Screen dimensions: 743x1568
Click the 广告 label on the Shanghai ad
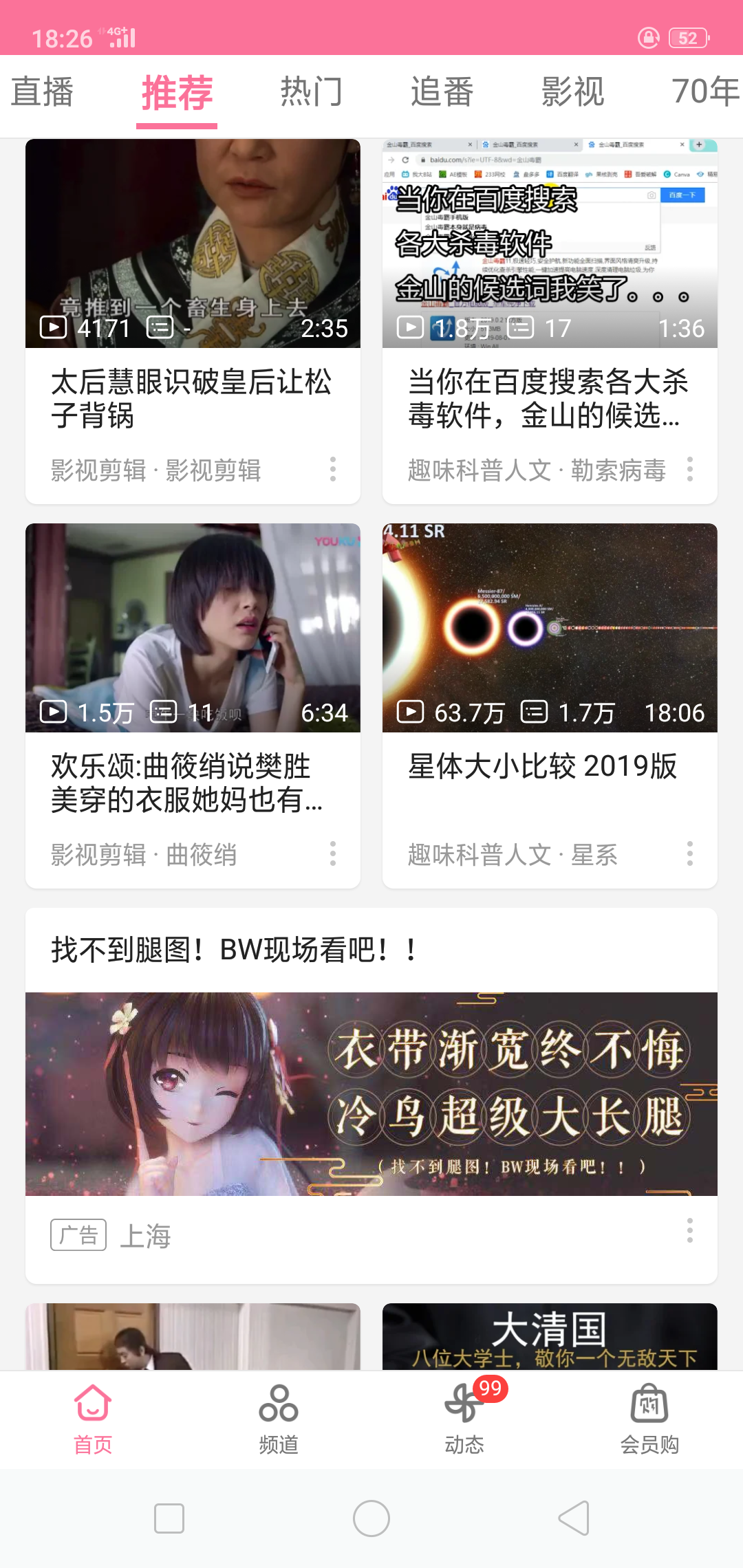[78, 1235]
